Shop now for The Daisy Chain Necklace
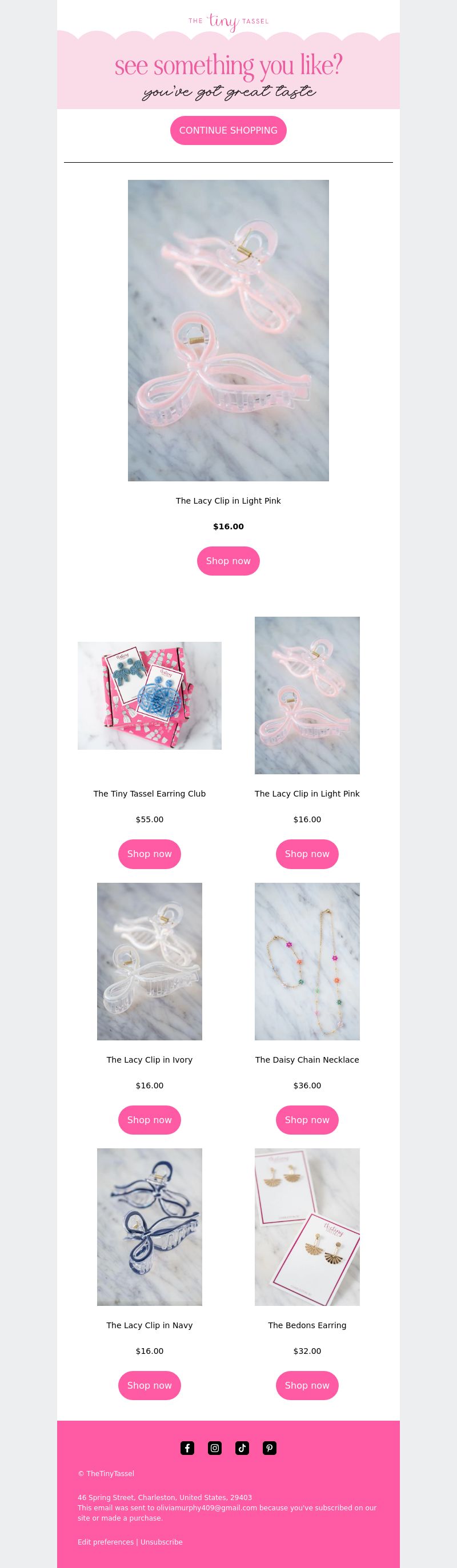 [x=307, y=1119]
